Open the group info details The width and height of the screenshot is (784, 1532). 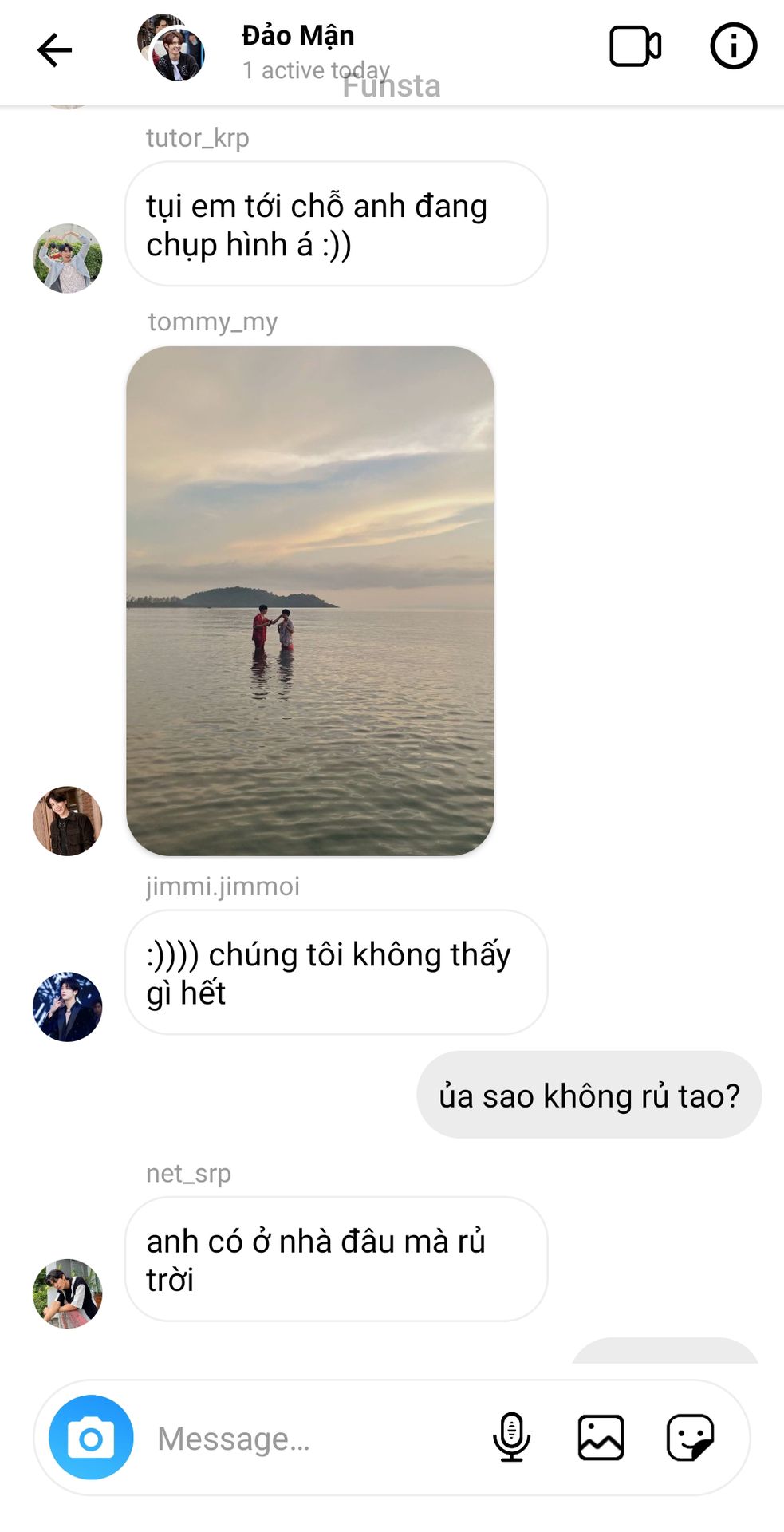(733, 47)
